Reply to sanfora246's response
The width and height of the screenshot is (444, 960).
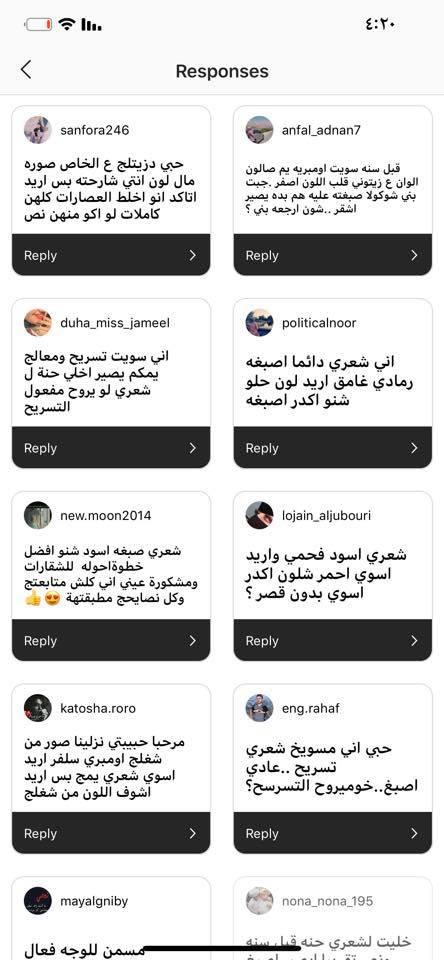(x=111, y=255)
